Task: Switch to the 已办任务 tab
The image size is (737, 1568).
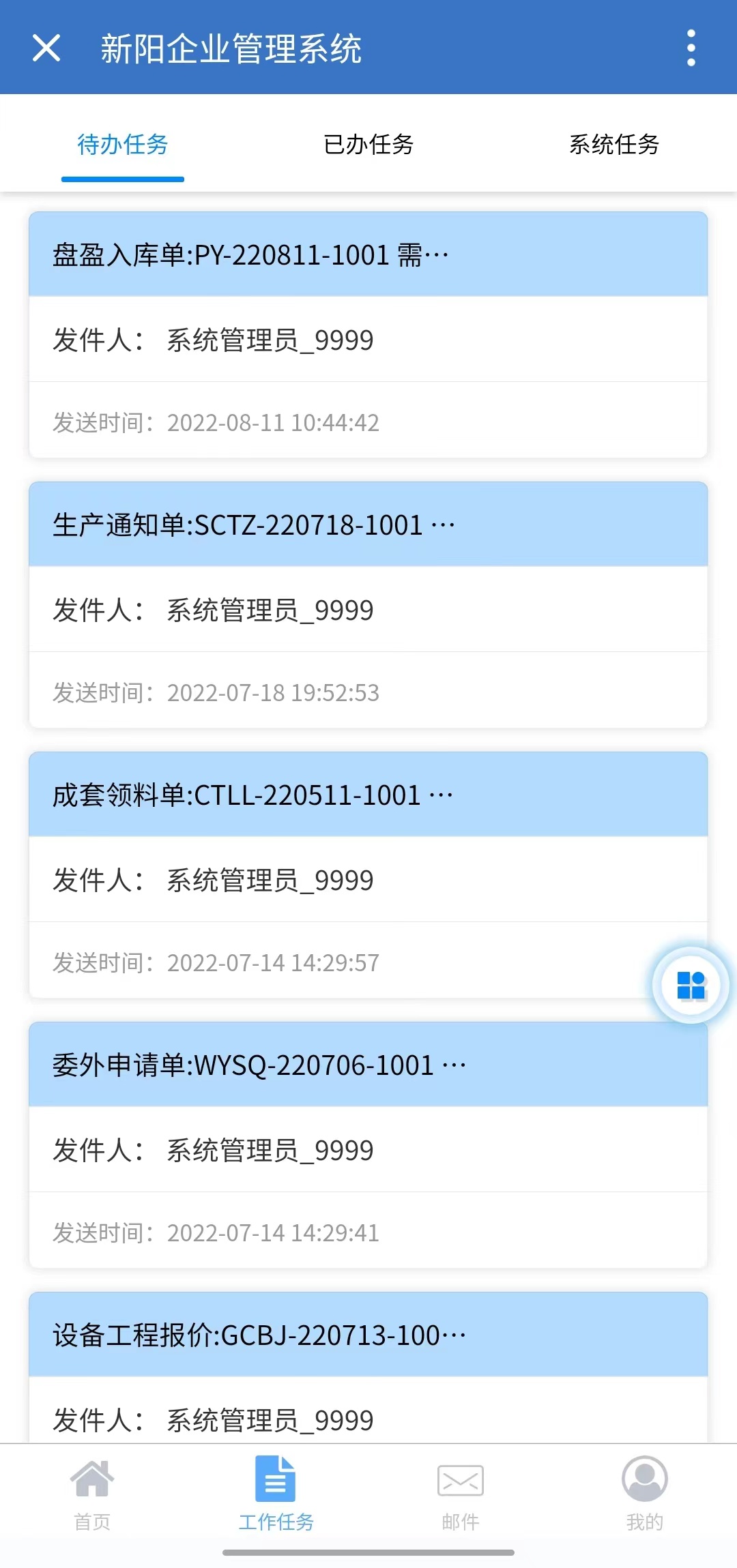Action: (x=369, y=145)
